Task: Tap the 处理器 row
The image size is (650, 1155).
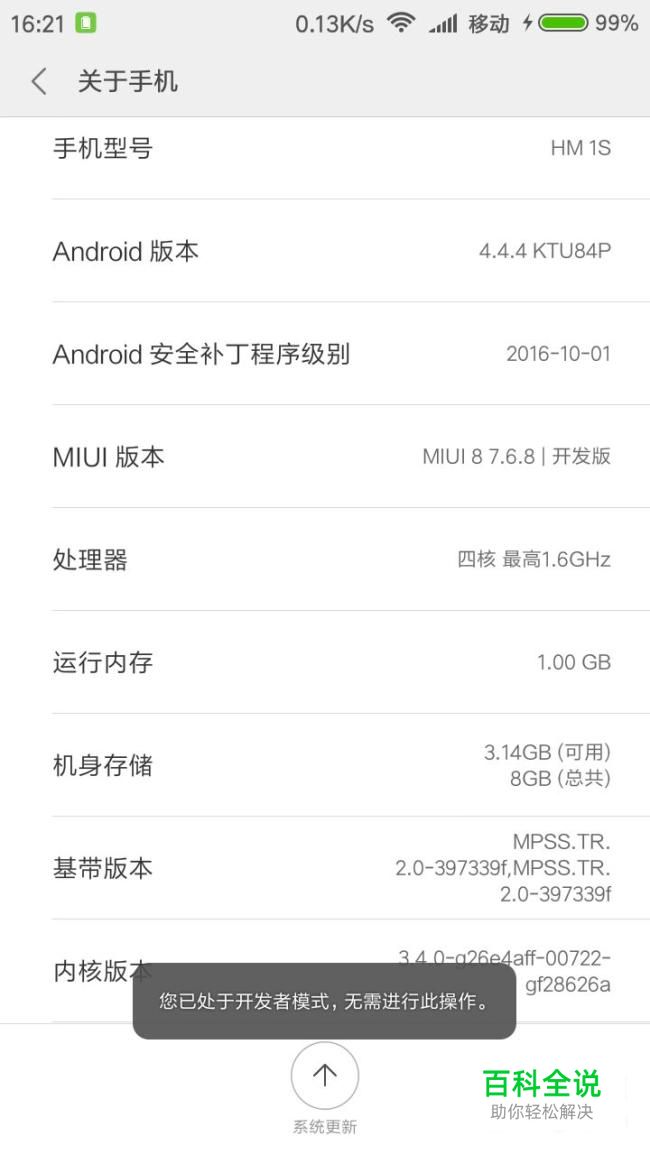Action: pyautogui.click(x=325, y=560)
